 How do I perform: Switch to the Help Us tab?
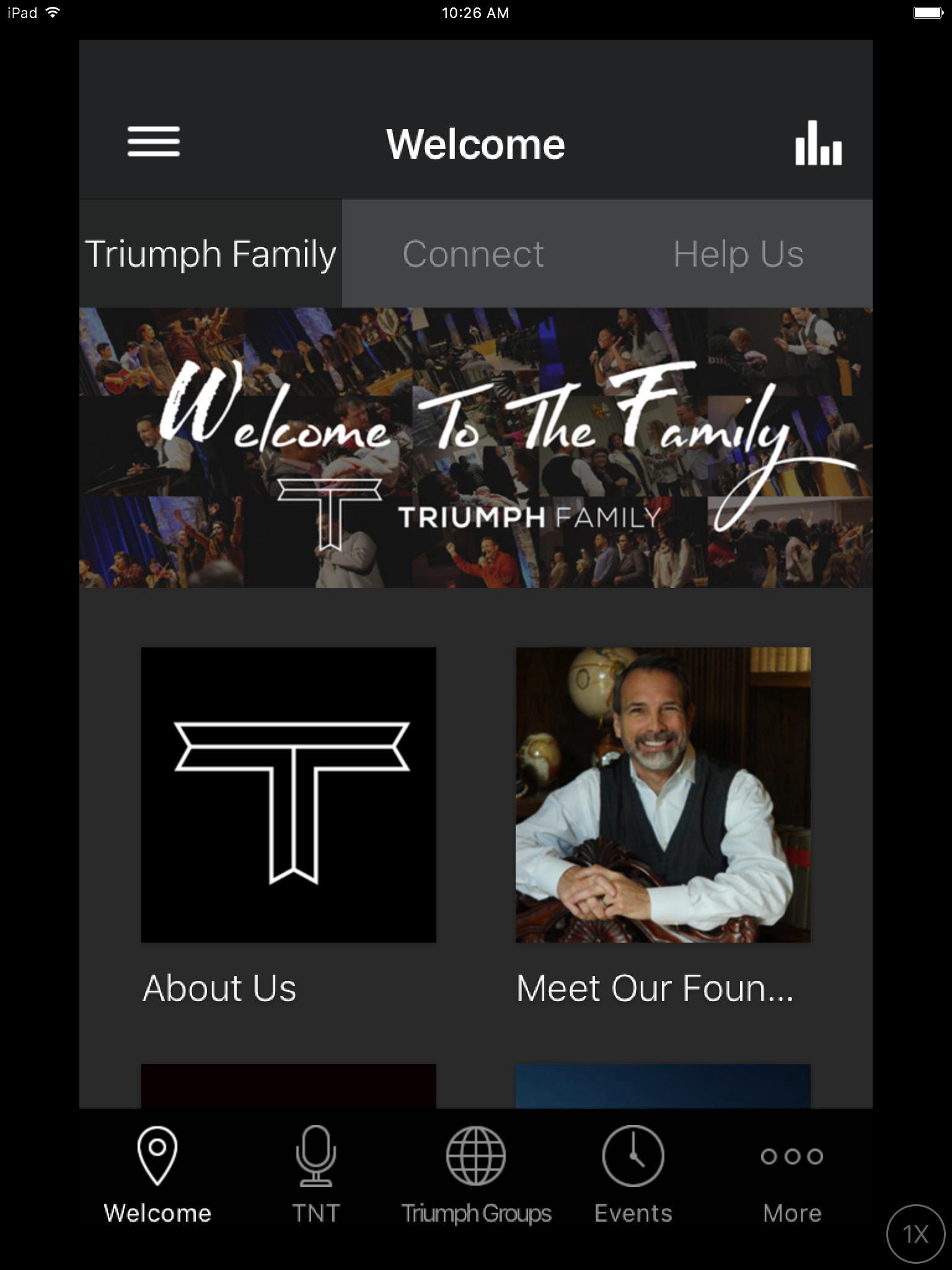tap(738, 254)
